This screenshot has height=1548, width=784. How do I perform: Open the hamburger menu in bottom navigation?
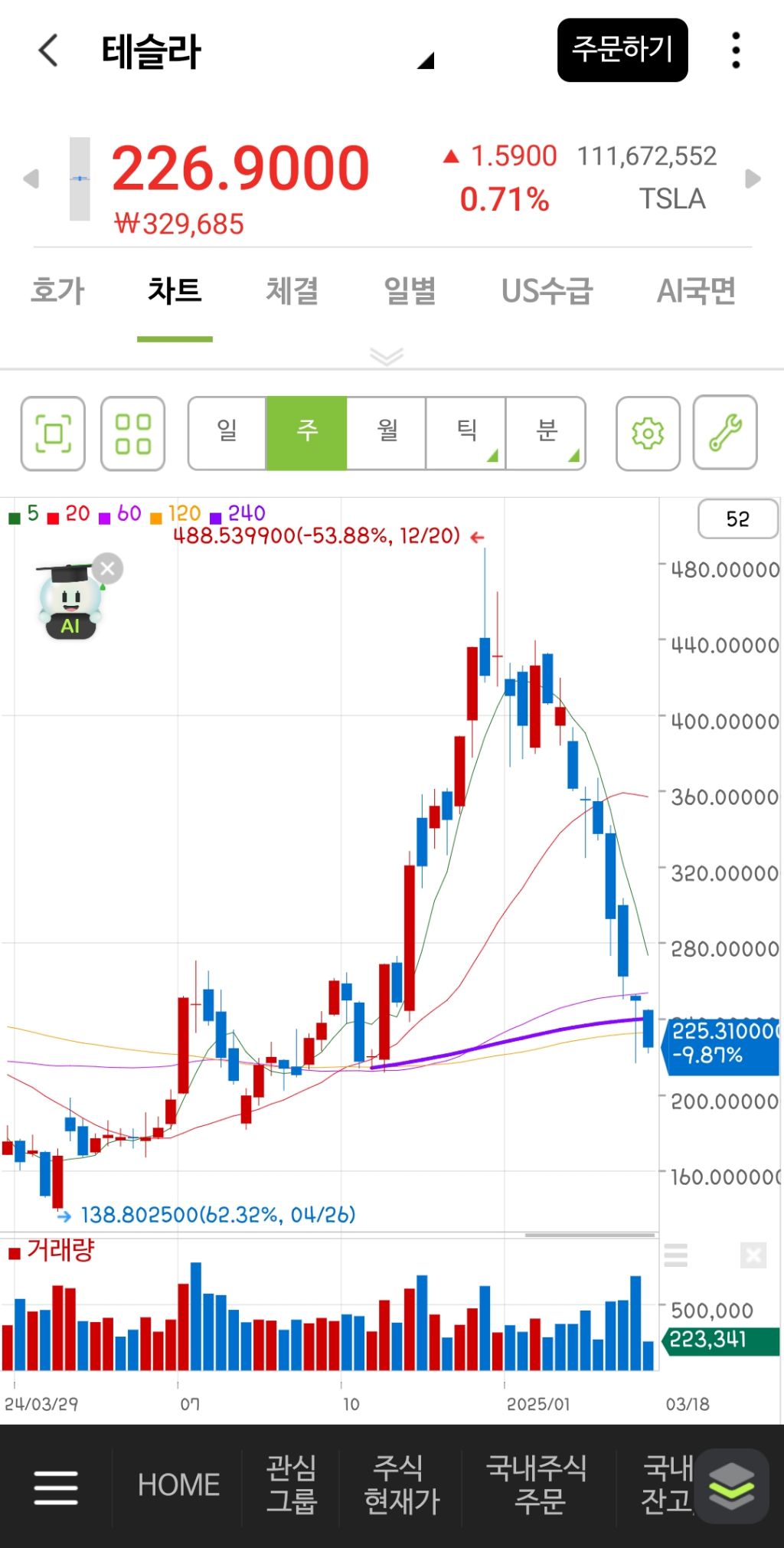click(56, 1487)
